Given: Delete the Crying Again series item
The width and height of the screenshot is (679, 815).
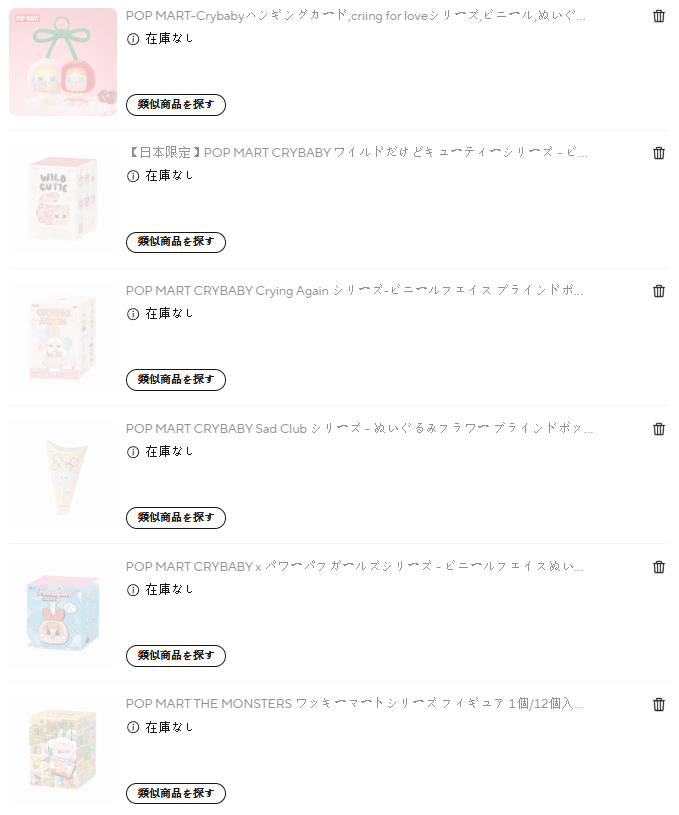Looking at the screenshot, I should pos(658,291).
